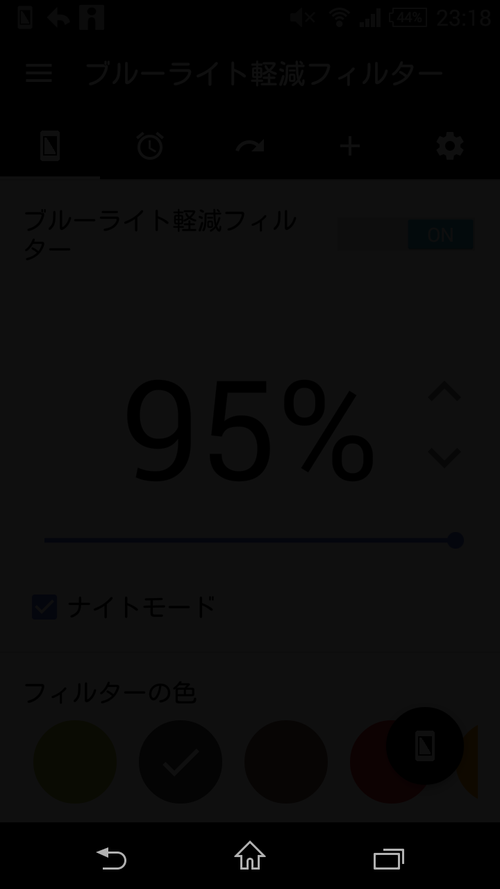
Task: Open recent apps from navigation bar
Action: [389, 858]
